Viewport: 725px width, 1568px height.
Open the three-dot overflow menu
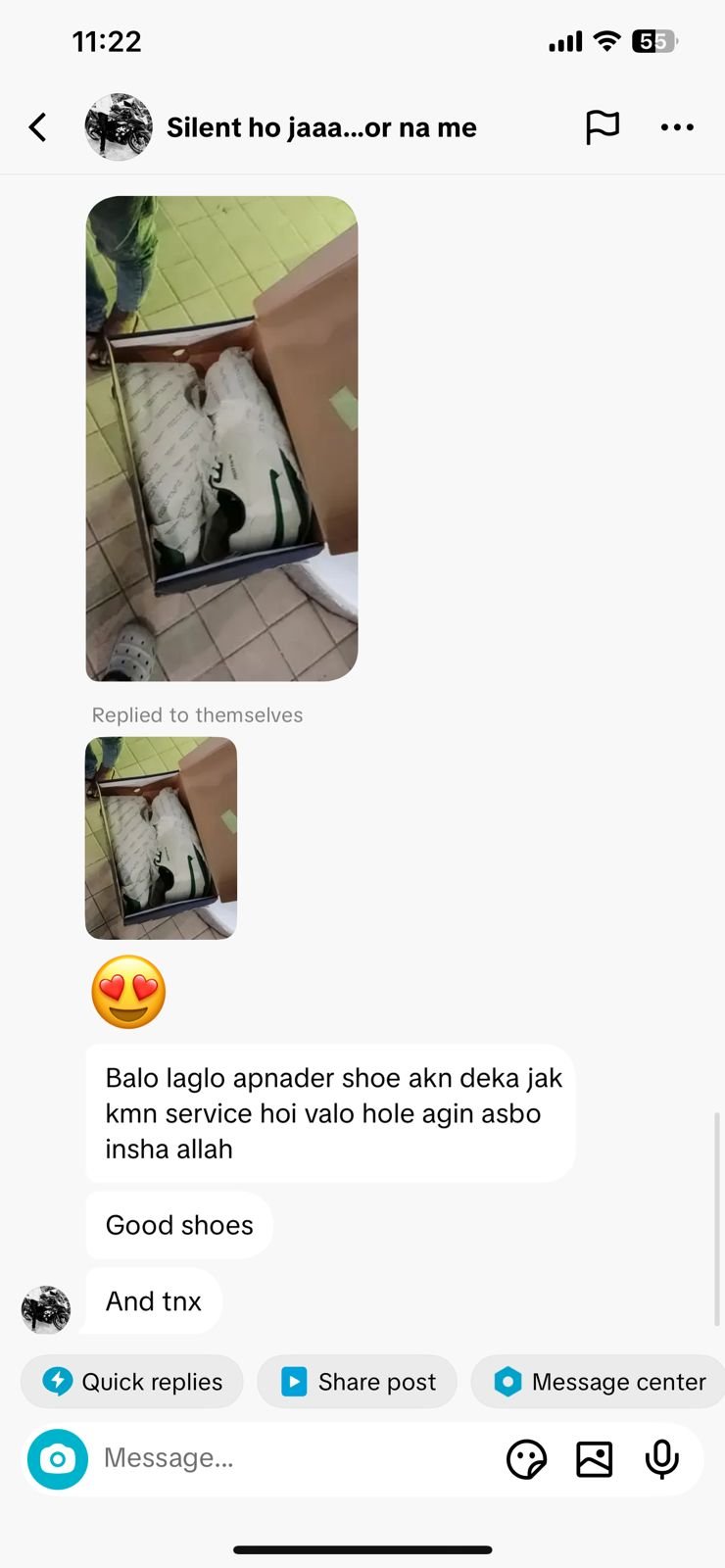coord(677,127)
